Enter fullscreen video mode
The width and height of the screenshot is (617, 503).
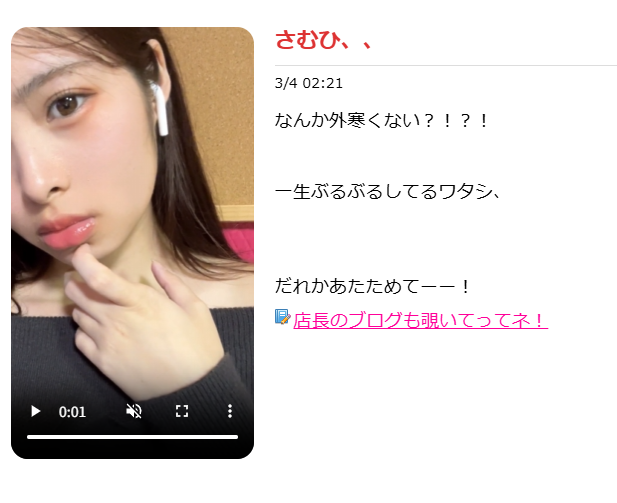[x=182, y=411]
